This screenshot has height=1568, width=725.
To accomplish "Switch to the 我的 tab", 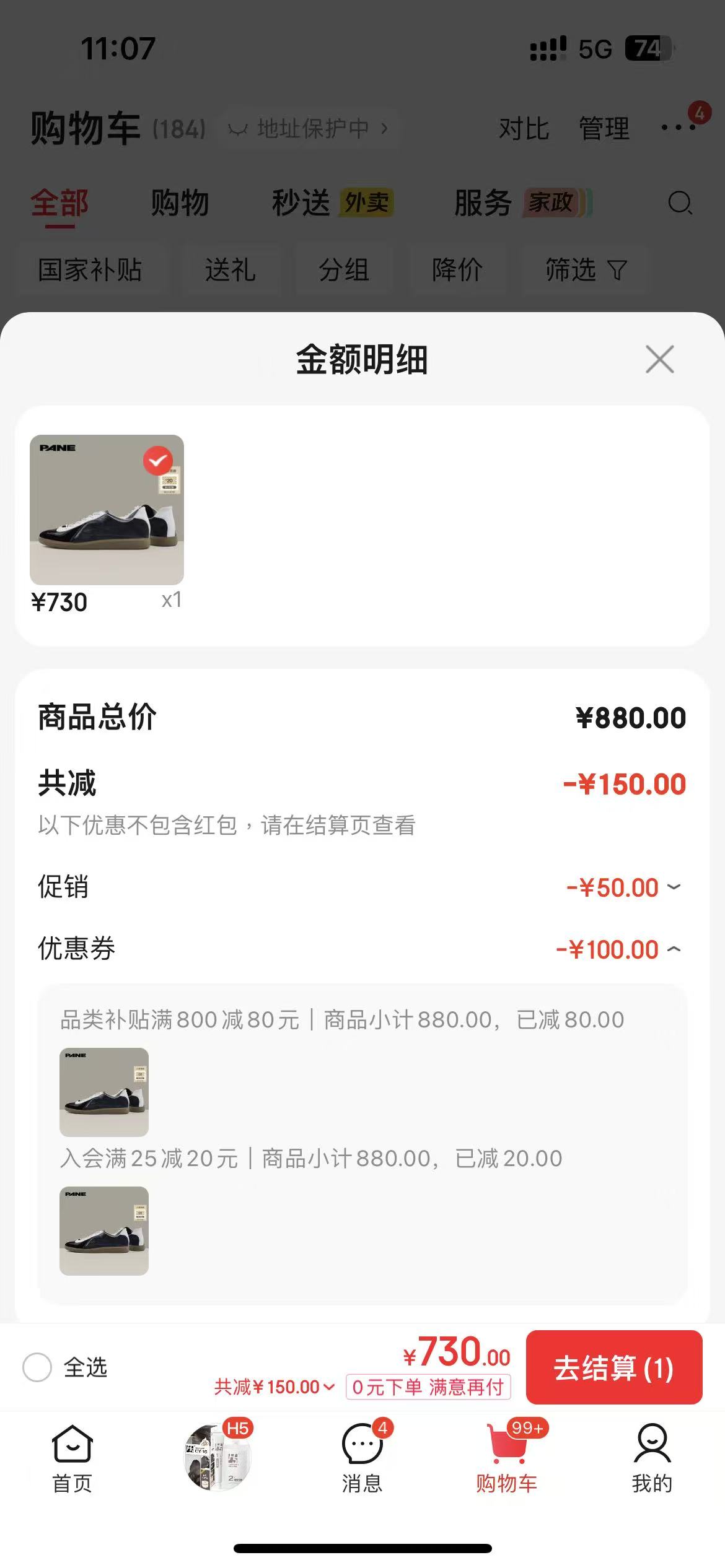I will (652, 1458).
